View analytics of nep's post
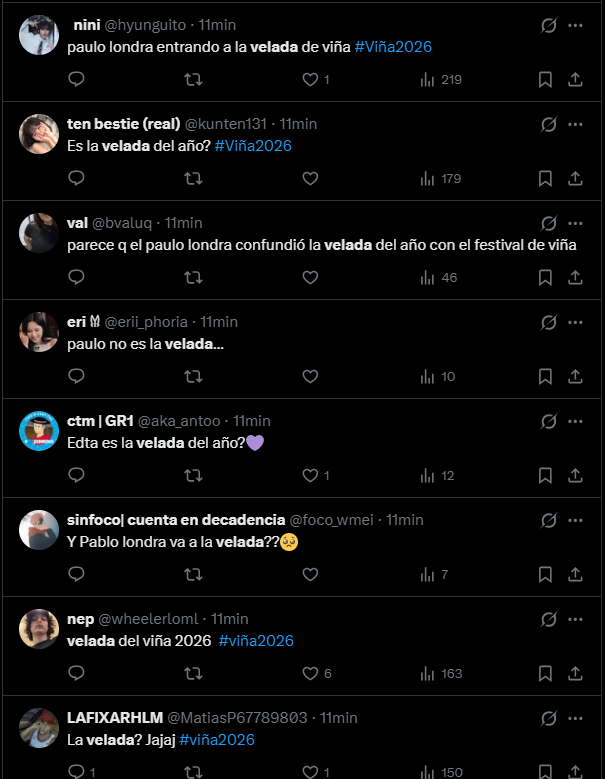Image resolution: width=605 pixels, height=779 pixels. (x=440, y=673)
